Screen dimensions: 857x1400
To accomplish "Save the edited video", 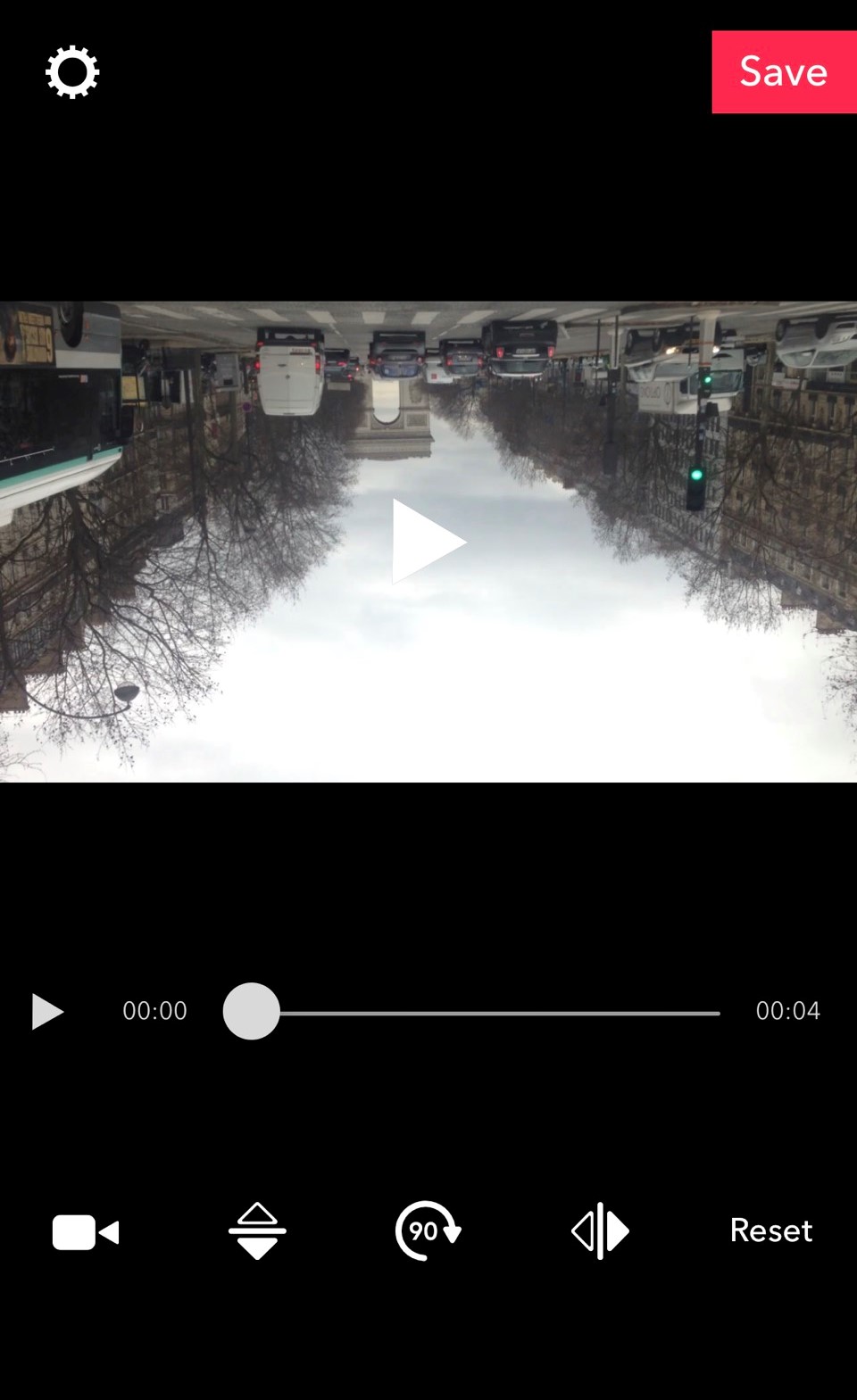I will (783, 72).
